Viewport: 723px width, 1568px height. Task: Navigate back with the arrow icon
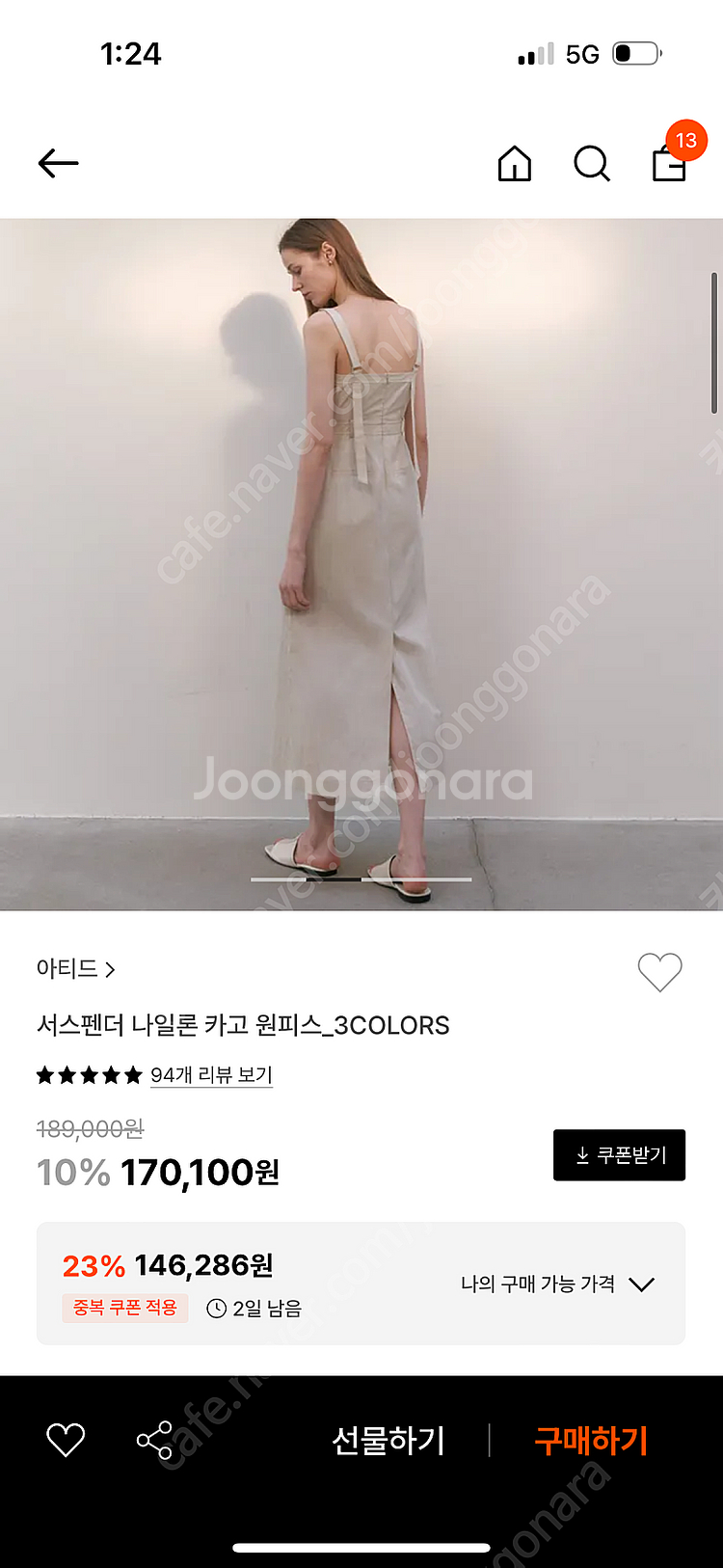point(58,162)
